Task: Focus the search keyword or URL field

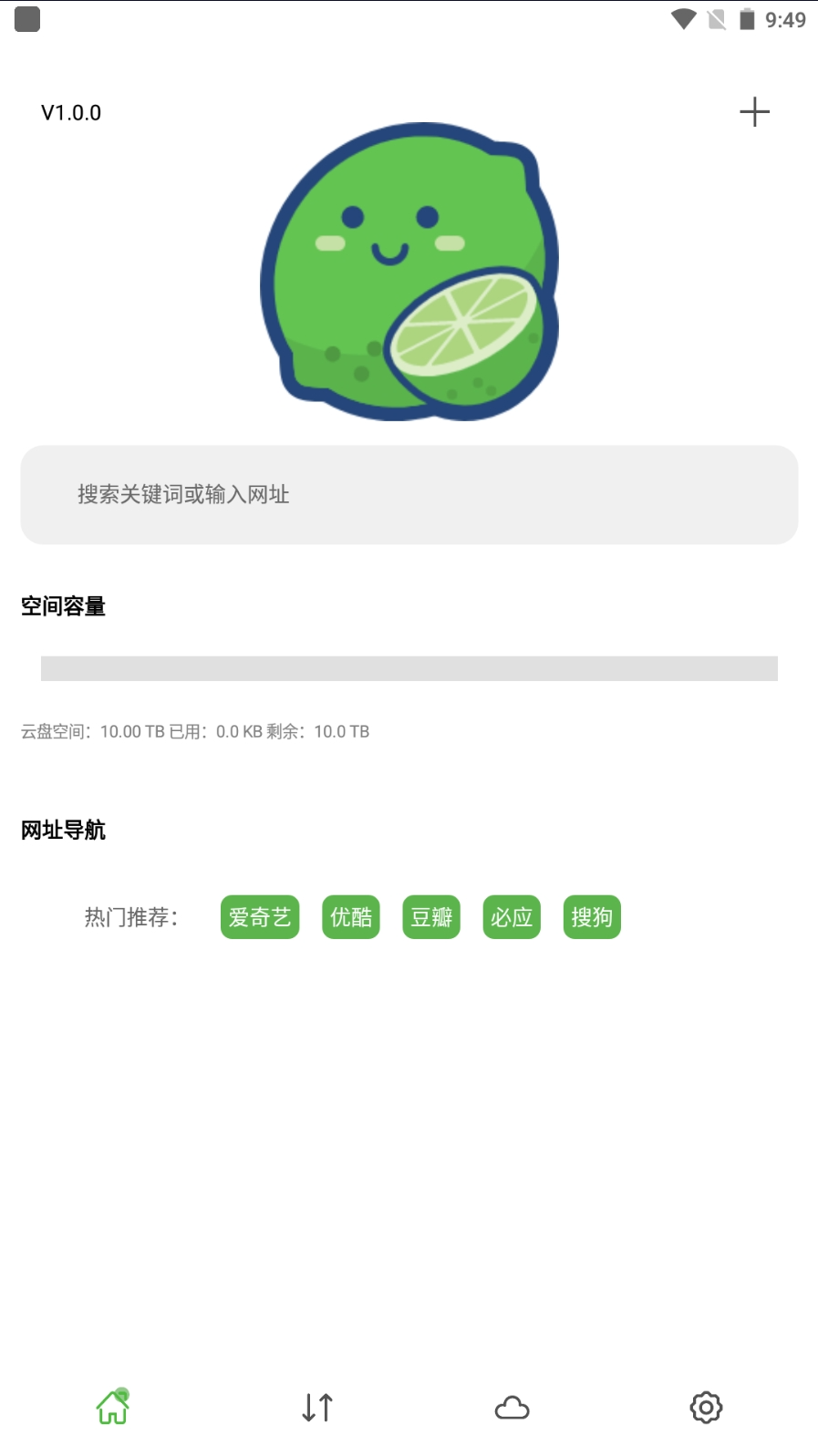Action: tap(409, 495)
